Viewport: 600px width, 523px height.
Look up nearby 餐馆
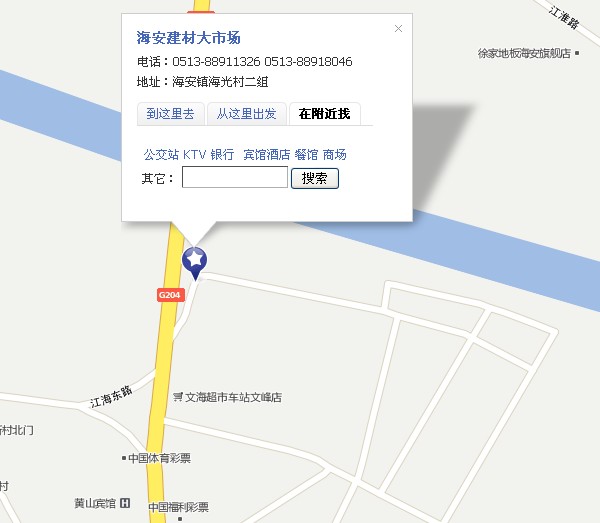[306, 155]
